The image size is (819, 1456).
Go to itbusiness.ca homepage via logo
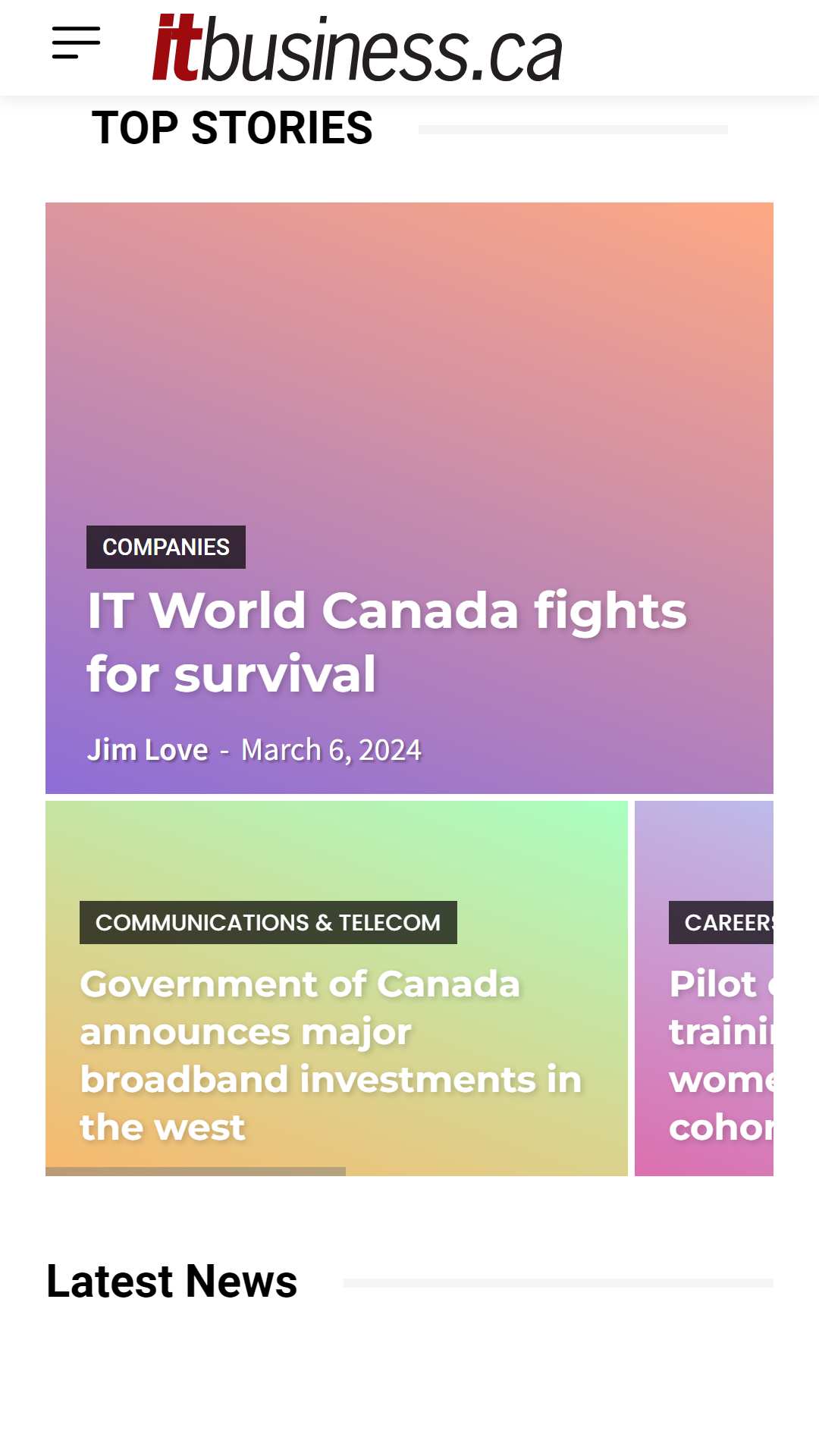point(357,49)
